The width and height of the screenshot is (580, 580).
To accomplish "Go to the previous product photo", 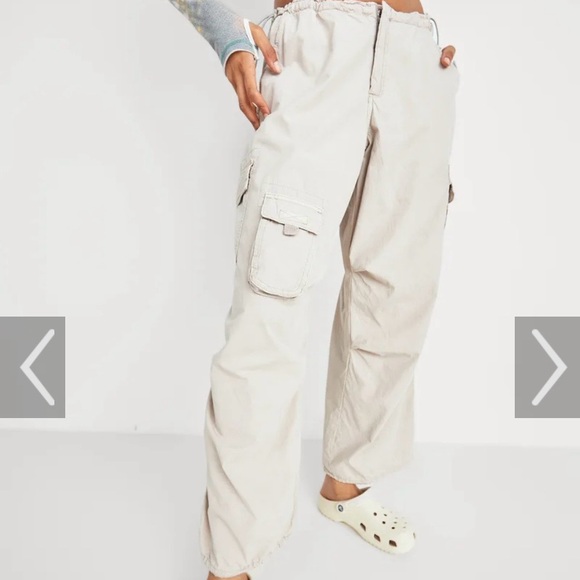I will [x=33, y=367].
